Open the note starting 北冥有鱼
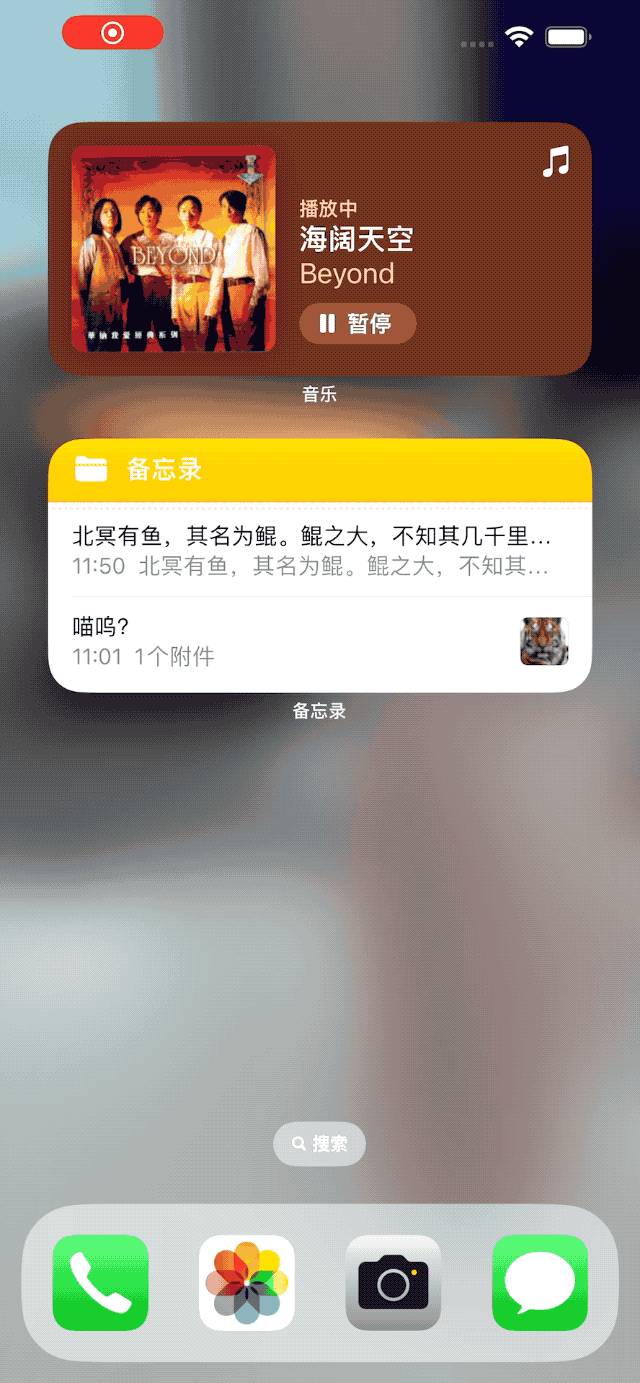The image size is (640, 1383). point(320,549)
